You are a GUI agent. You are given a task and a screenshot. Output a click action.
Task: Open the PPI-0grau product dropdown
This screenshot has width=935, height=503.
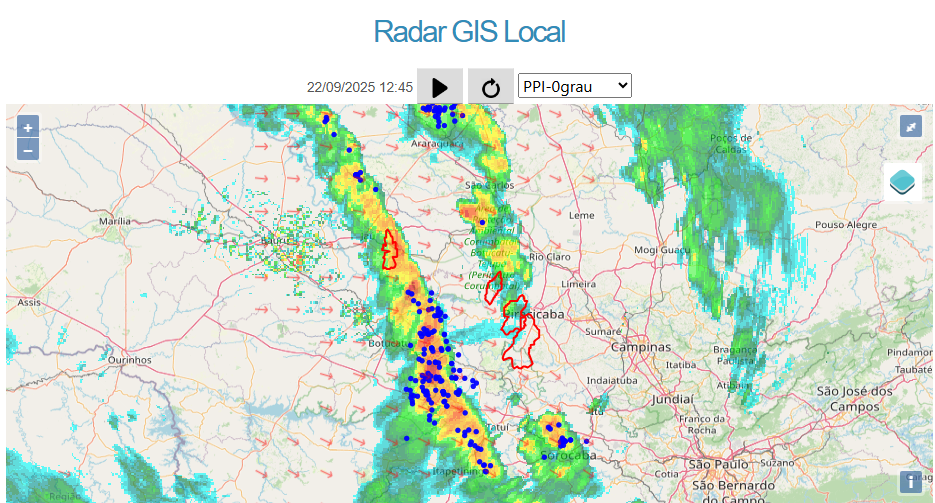(575, 86)
